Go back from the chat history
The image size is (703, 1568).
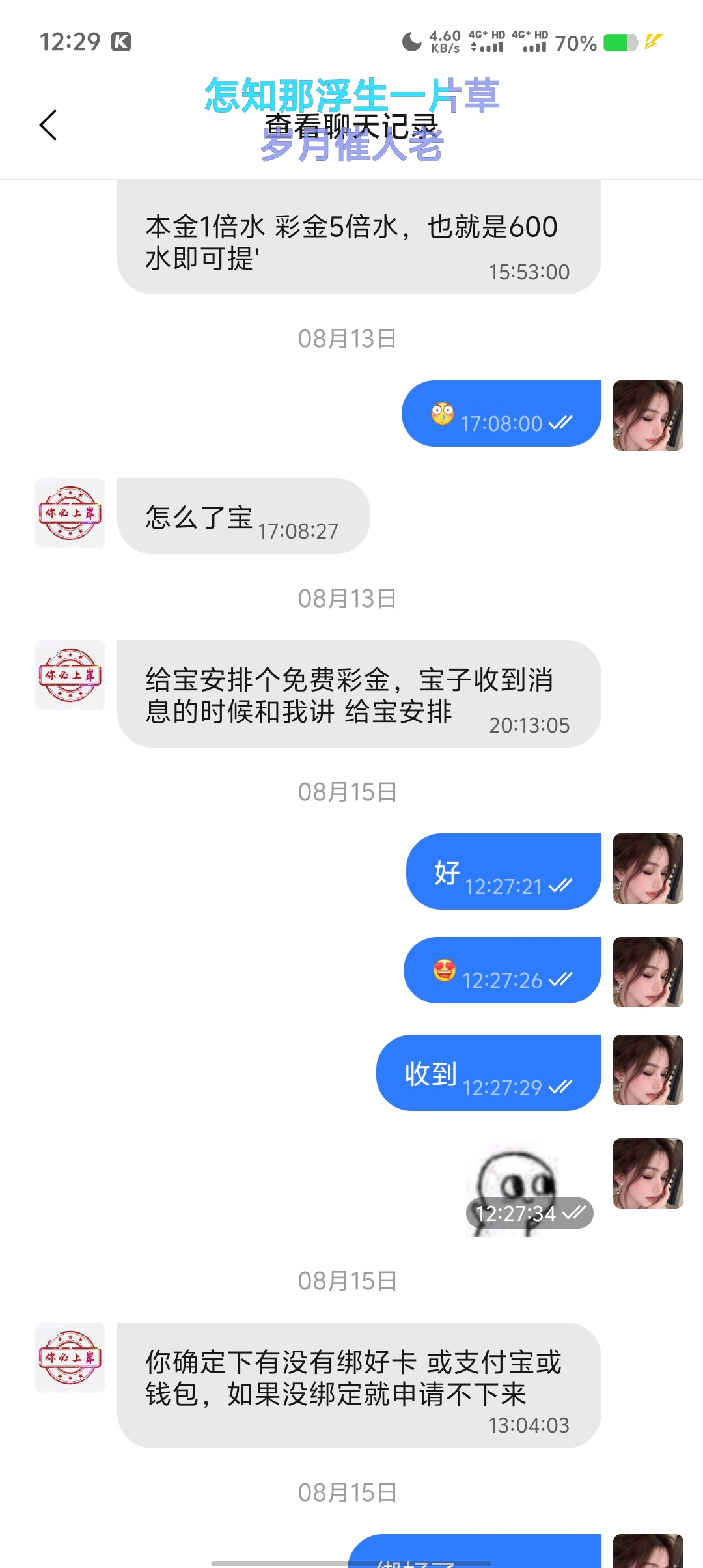tap(49, 125)
